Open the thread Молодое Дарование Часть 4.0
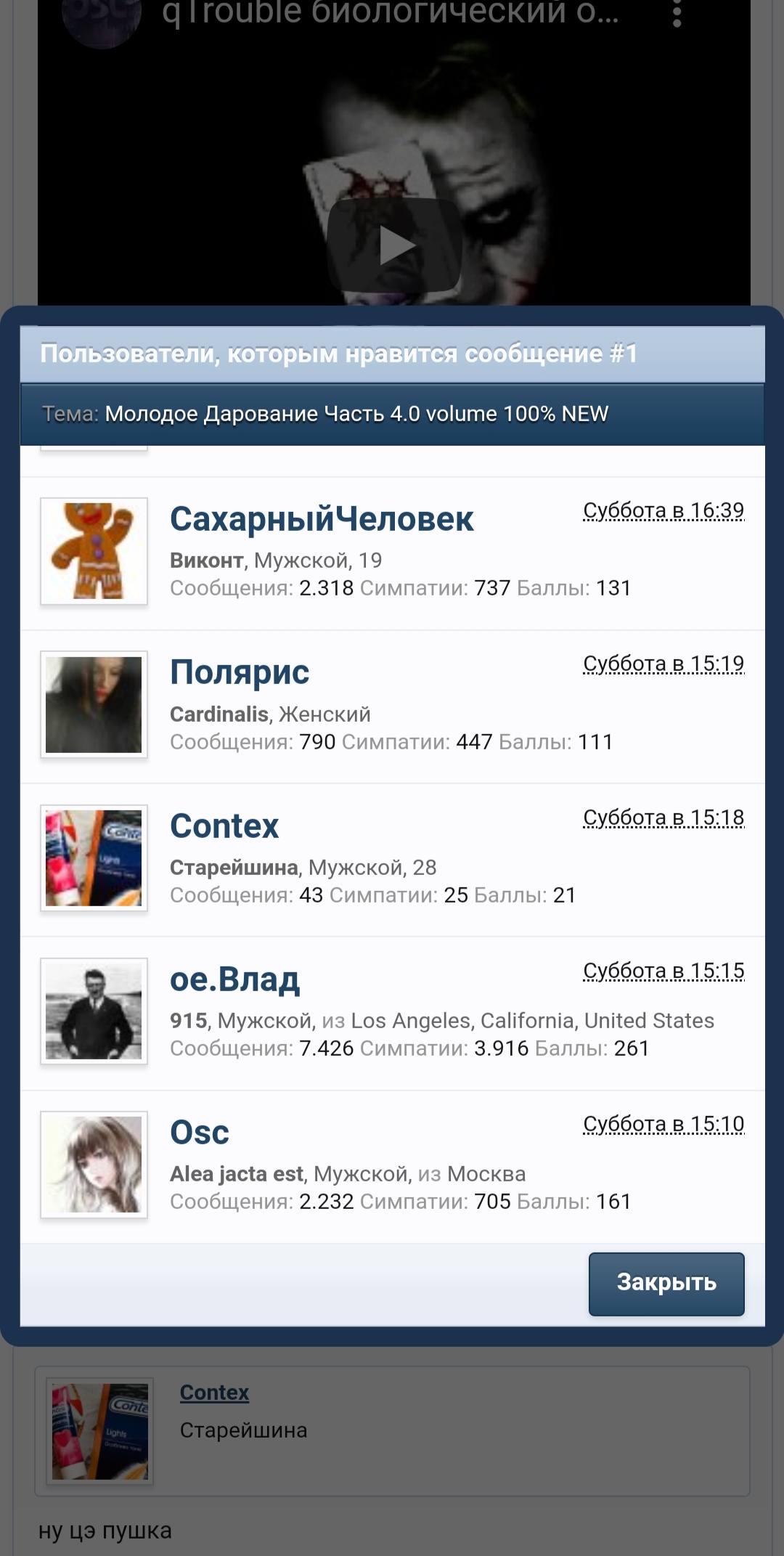This screenshot has width=784, height=1556. (356, 414)
